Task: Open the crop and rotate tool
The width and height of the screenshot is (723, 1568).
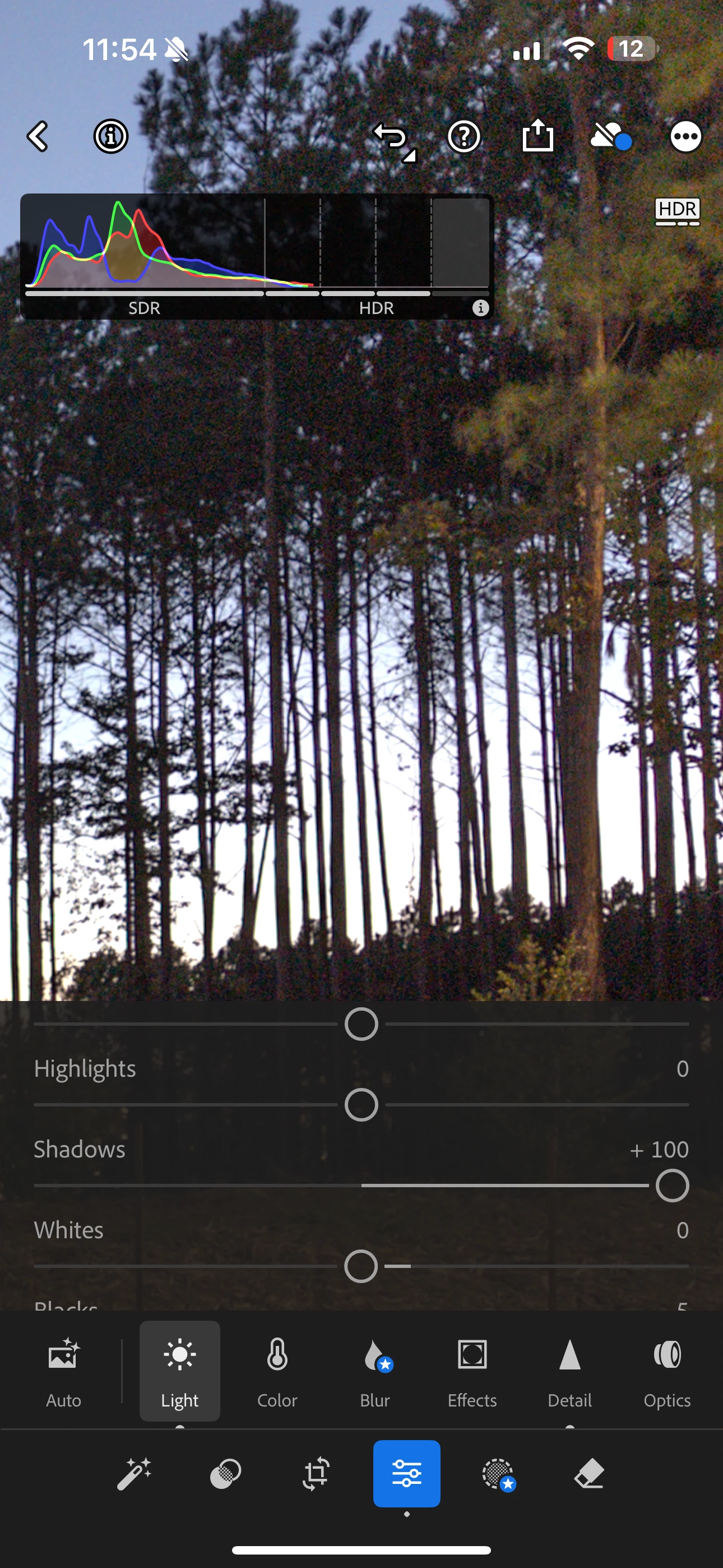Action: point(316,1474)
